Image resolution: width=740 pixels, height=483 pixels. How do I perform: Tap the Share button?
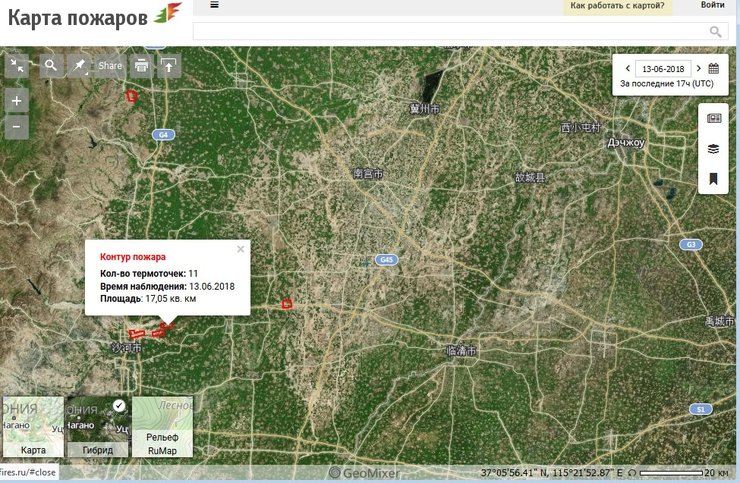coord(110,66)
